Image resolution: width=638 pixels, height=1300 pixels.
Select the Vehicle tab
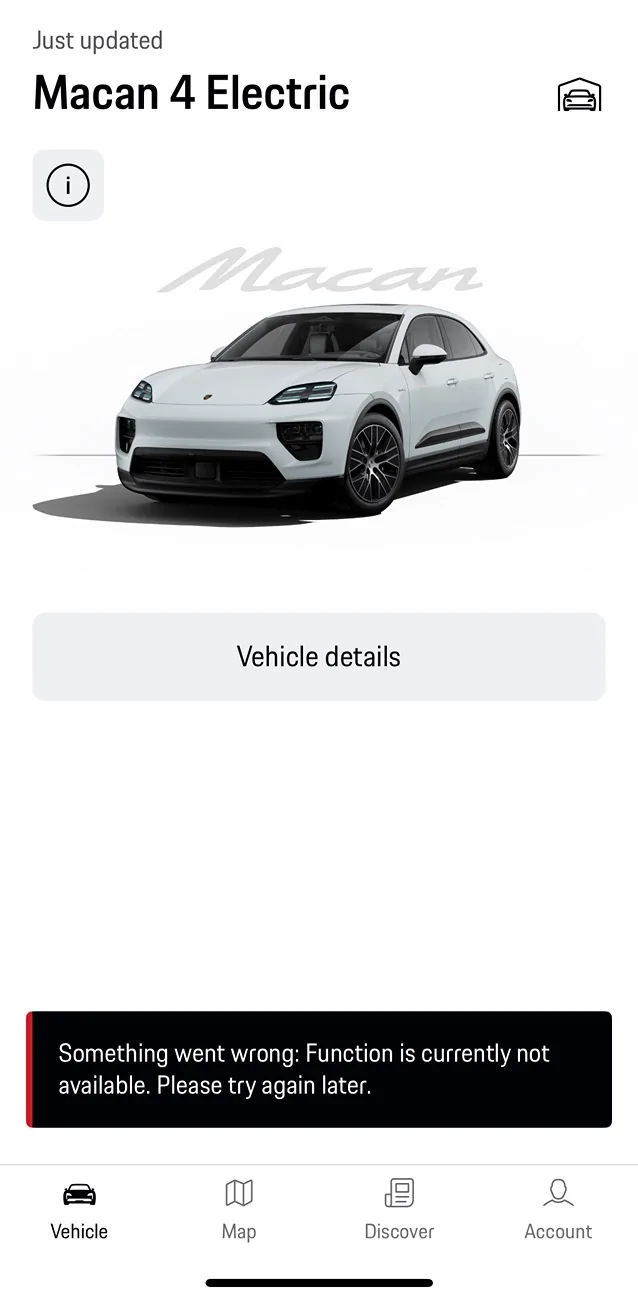point(79,1209)
